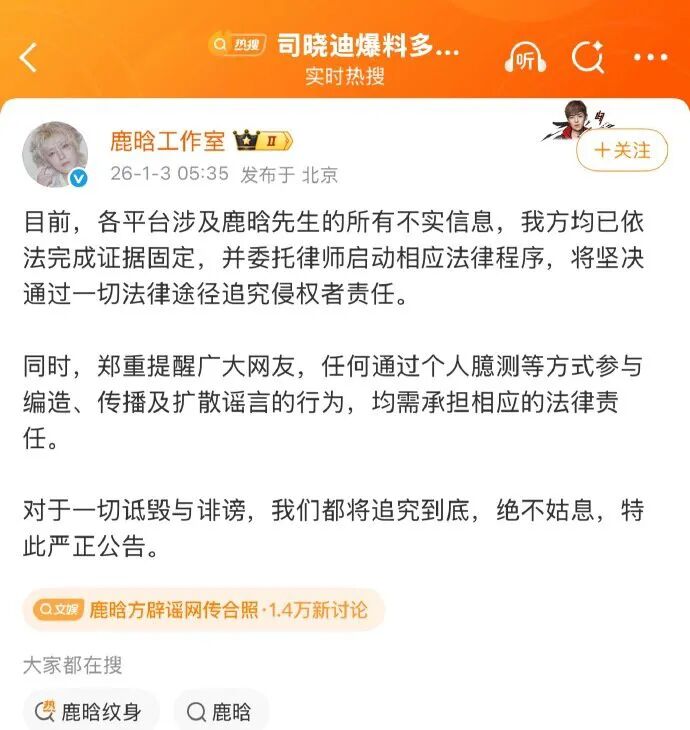Open the three-dot overflow menu
Viewport: 690px width, 730px height.
click(651, 58)
